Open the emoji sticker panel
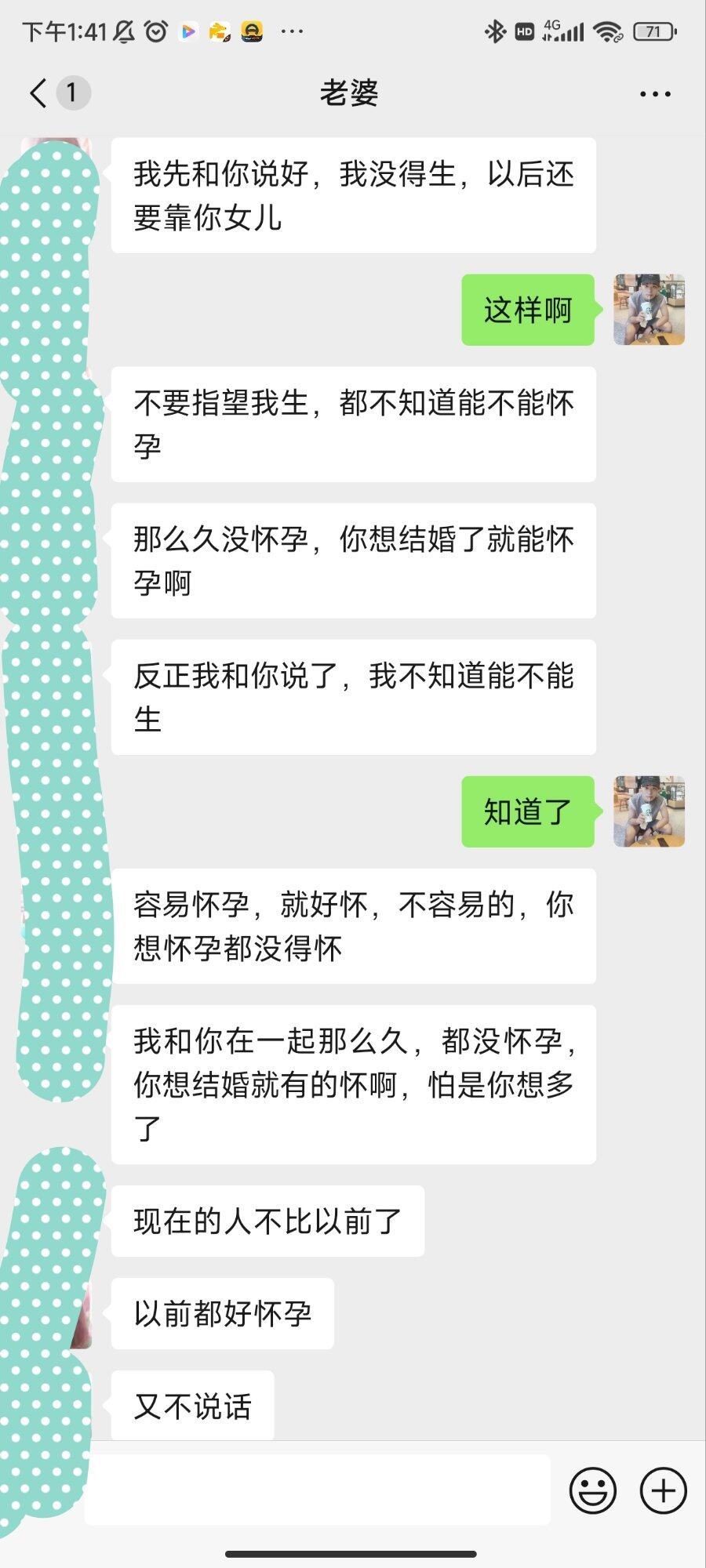706x1568 pixels. click(x=592, y=1490)
